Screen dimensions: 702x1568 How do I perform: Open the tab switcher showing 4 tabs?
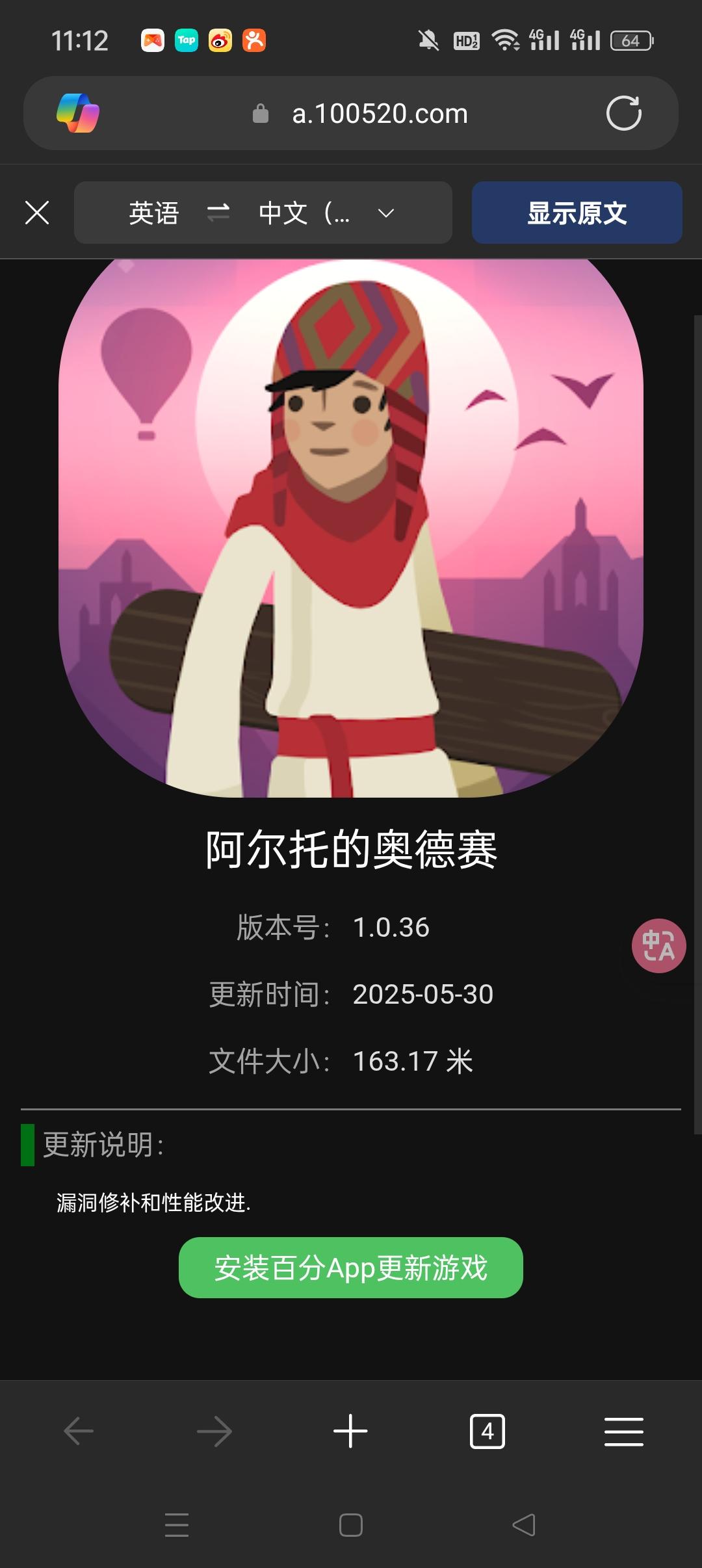pyautogui.click(x=487, y=1430)
